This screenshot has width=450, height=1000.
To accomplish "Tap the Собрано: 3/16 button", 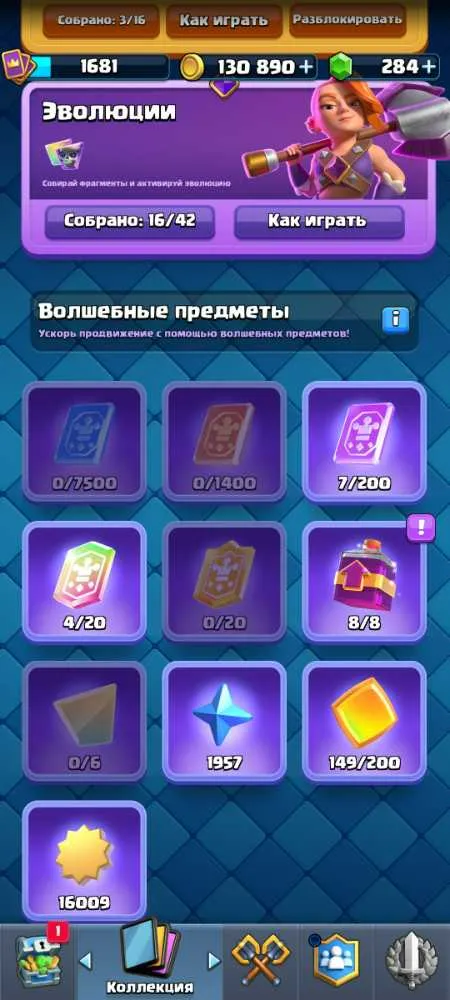I will (101, 20).
